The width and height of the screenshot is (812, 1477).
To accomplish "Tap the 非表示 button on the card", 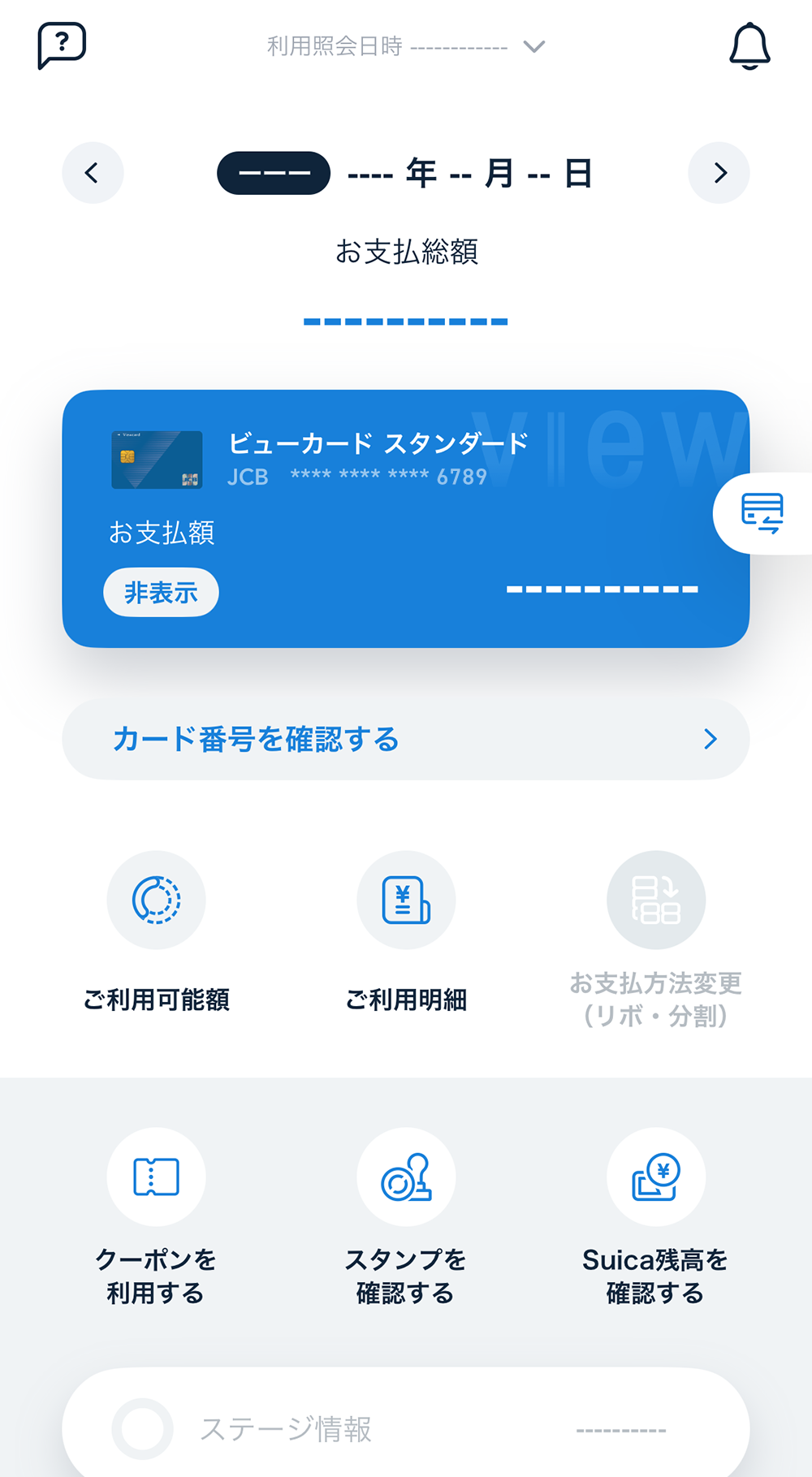I will (x=161, y=592).
